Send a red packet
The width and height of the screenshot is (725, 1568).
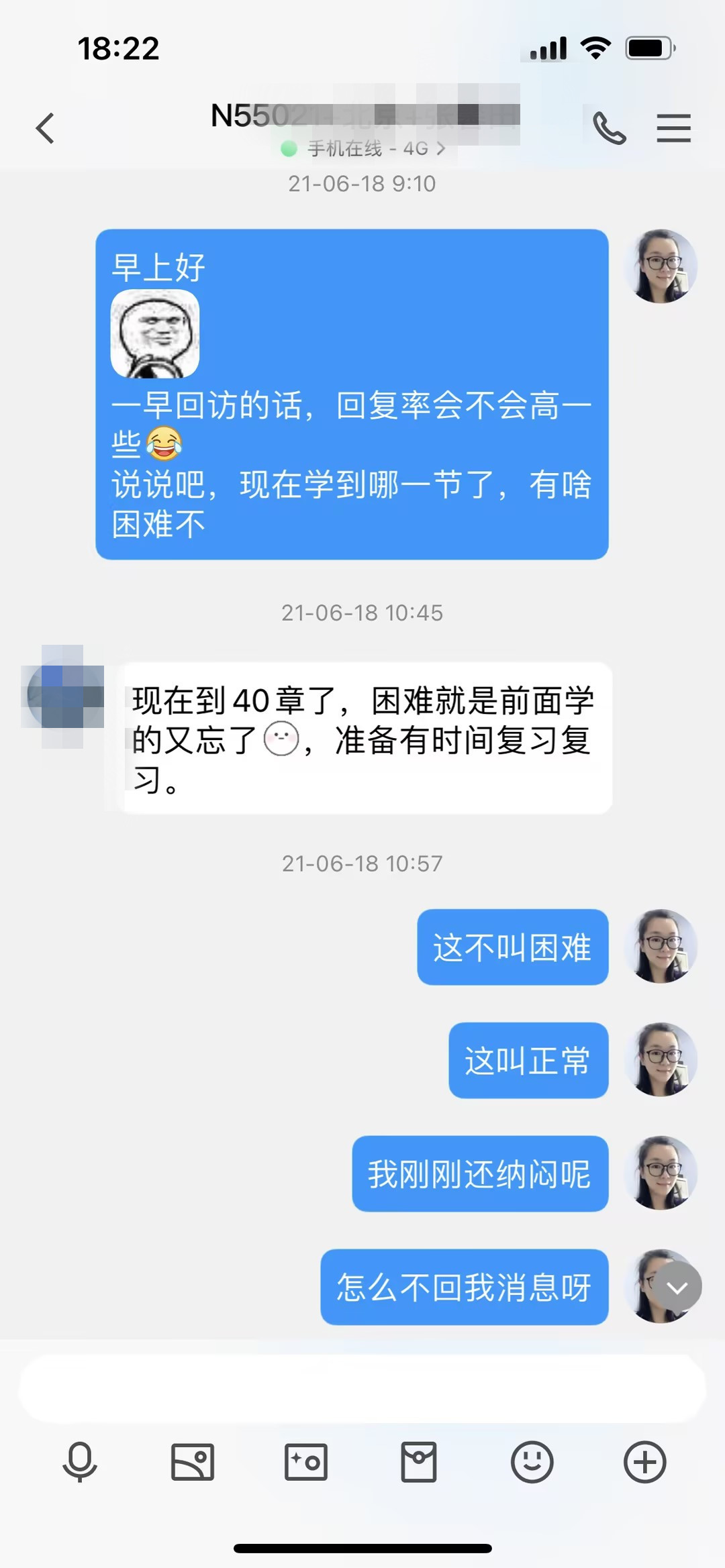click(419, 1462)
